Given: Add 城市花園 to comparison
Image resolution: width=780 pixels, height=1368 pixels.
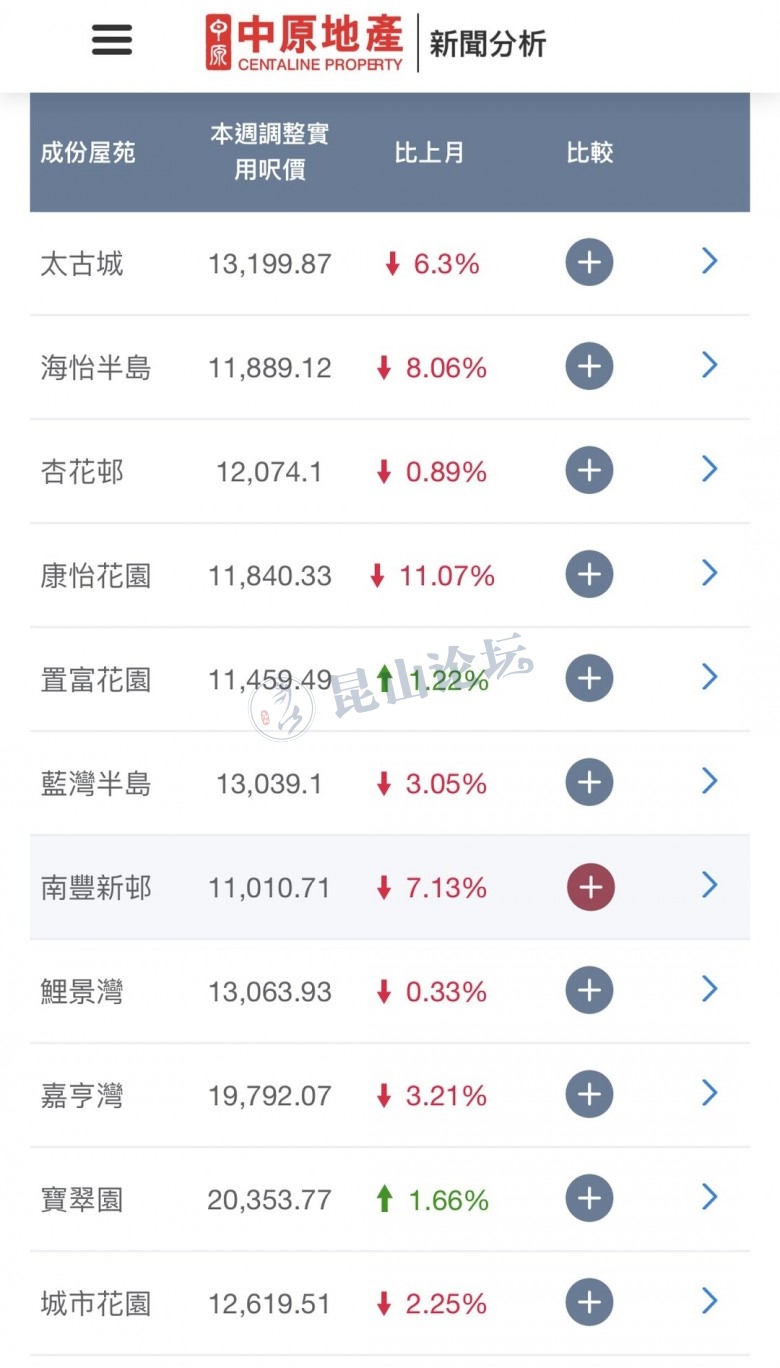Looking at the screenshot, I should click(x=589, y=1303).
